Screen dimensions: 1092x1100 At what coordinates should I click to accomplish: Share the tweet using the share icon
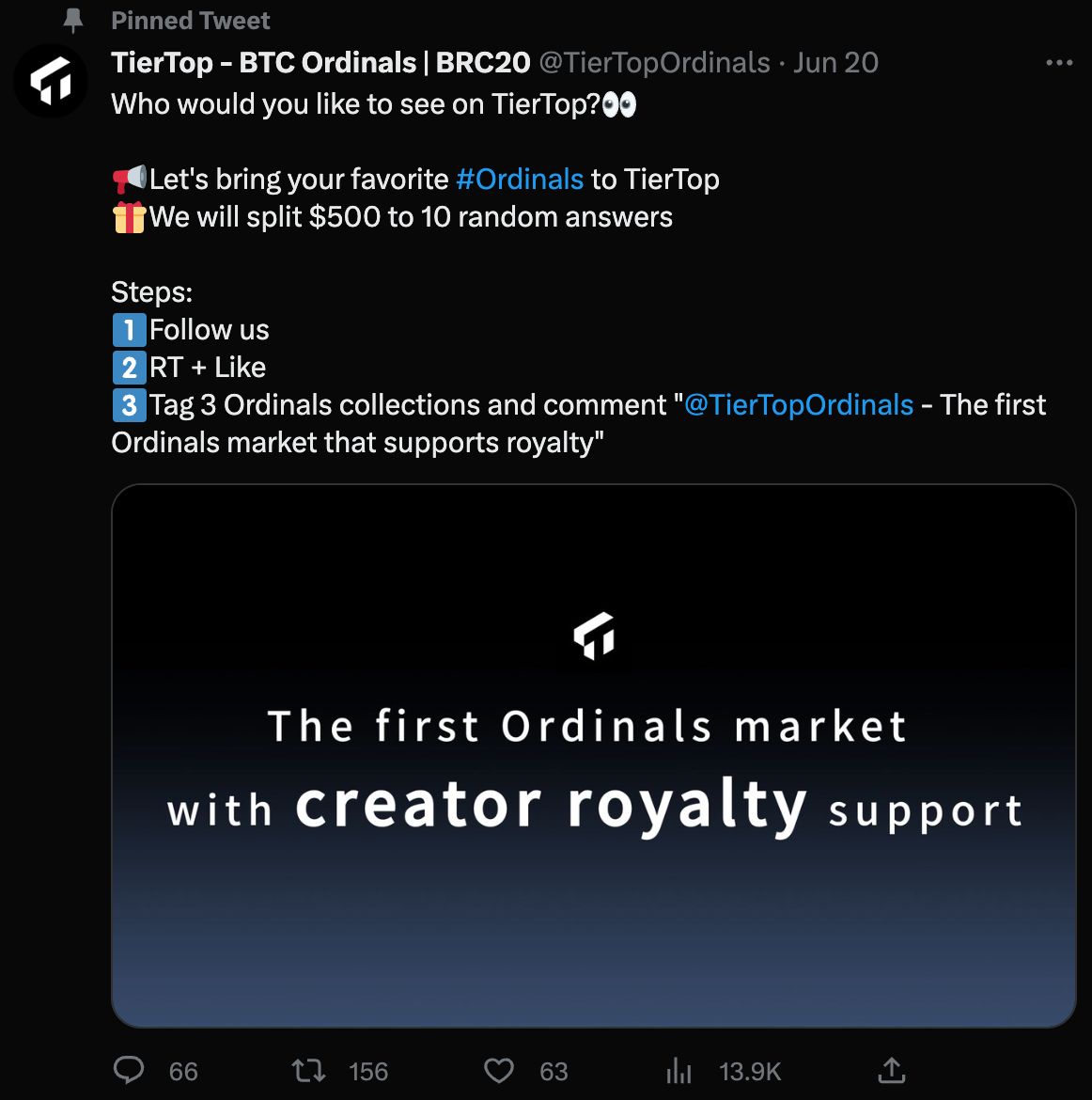click(891, 1070)
